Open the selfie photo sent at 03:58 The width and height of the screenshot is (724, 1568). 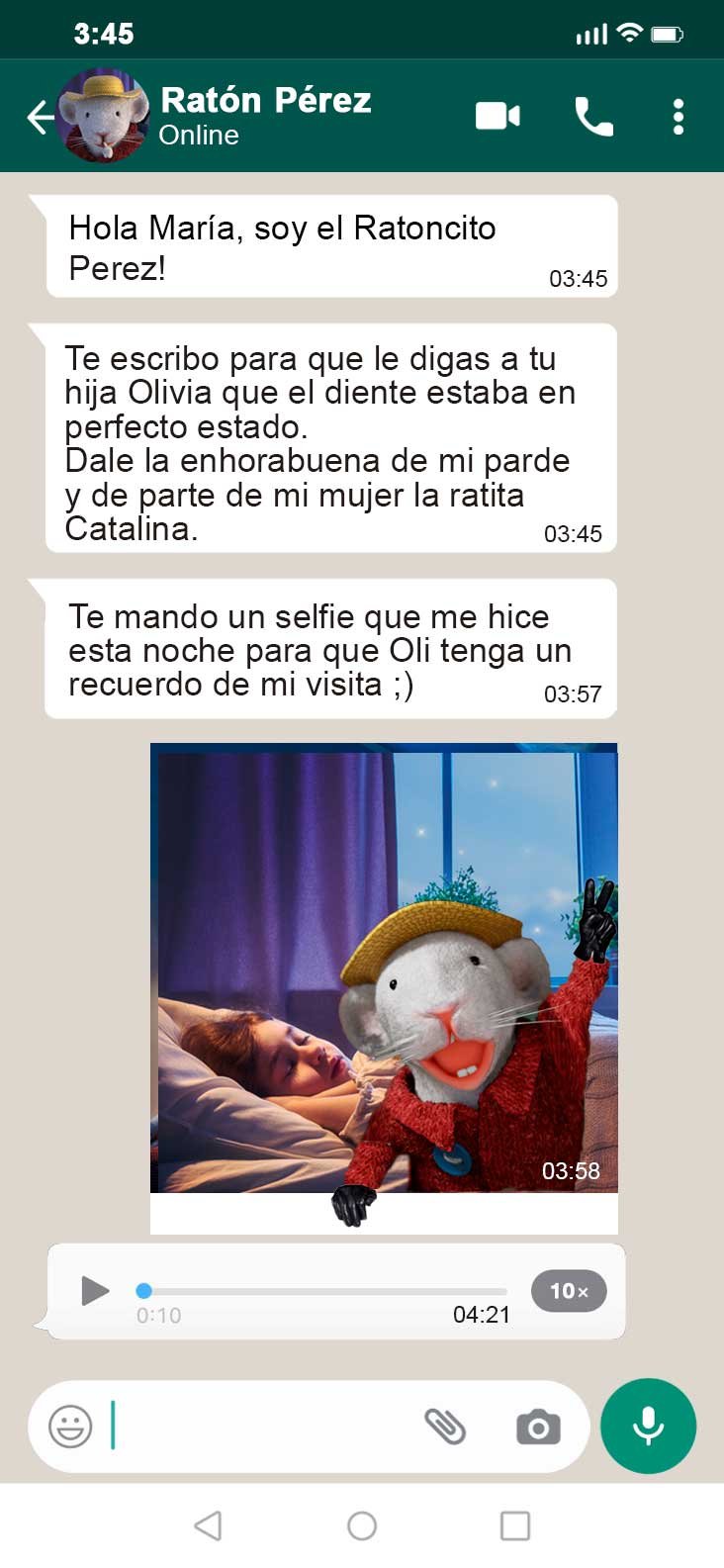[386, 969]
